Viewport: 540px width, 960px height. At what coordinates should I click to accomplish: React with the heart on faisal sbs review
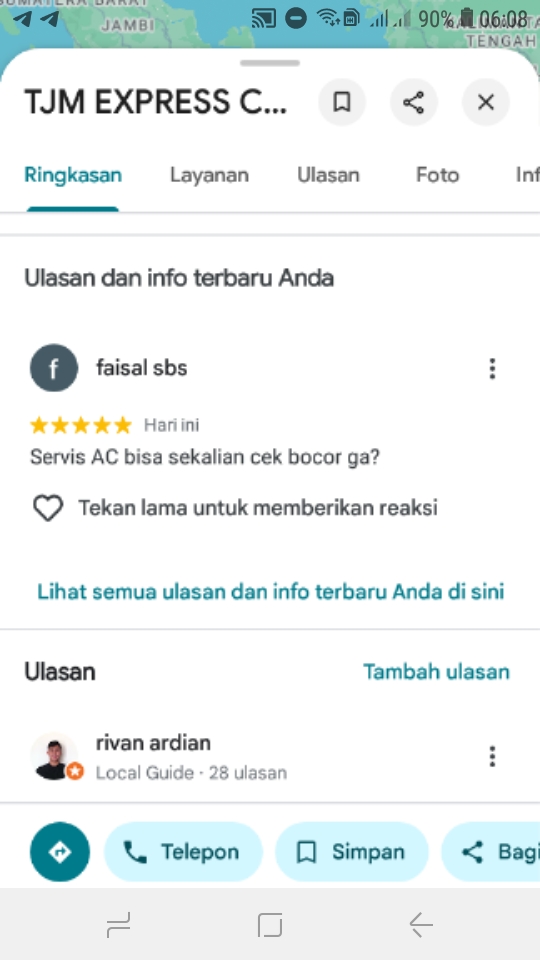[48, 508]
